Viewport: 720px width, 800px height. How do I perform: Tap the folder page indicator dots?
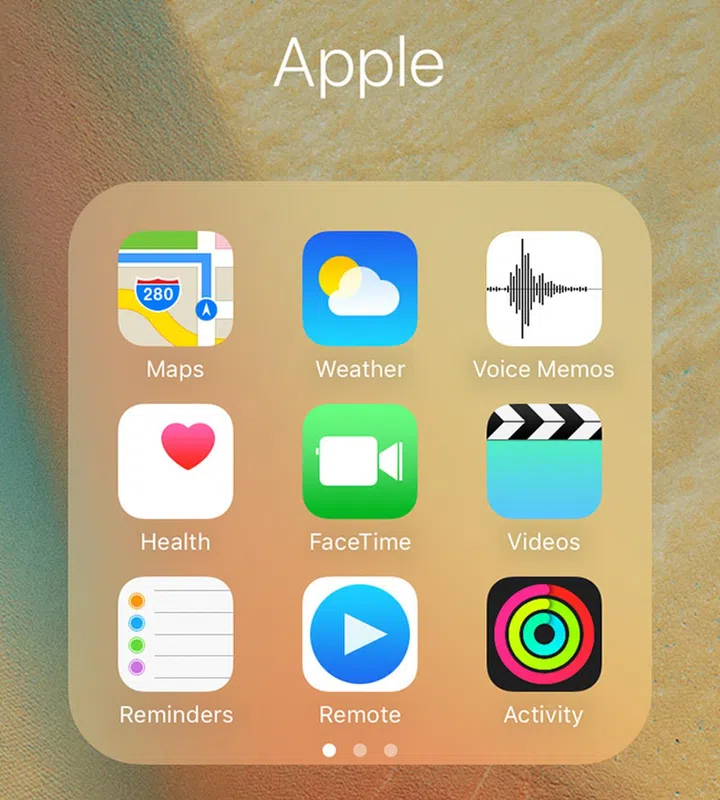[360, 749]
